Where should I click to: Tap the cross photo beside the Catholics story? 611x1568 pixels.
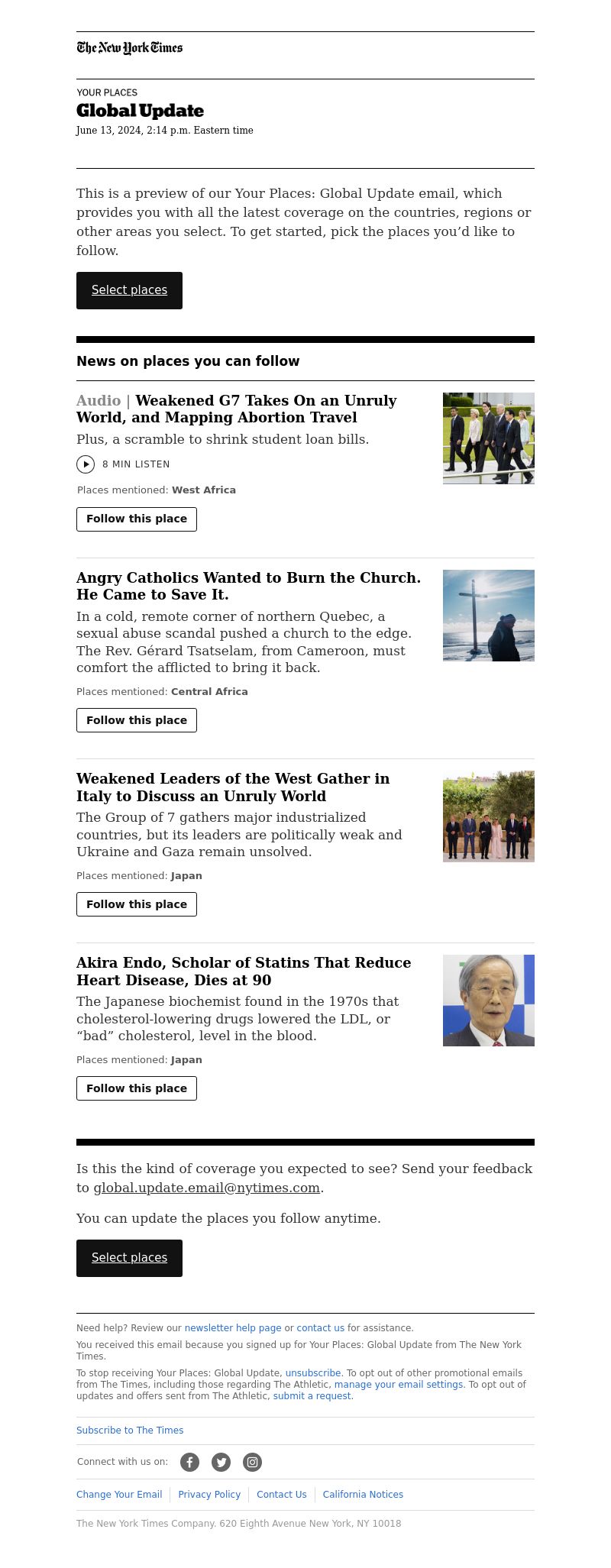coord(488,616)
